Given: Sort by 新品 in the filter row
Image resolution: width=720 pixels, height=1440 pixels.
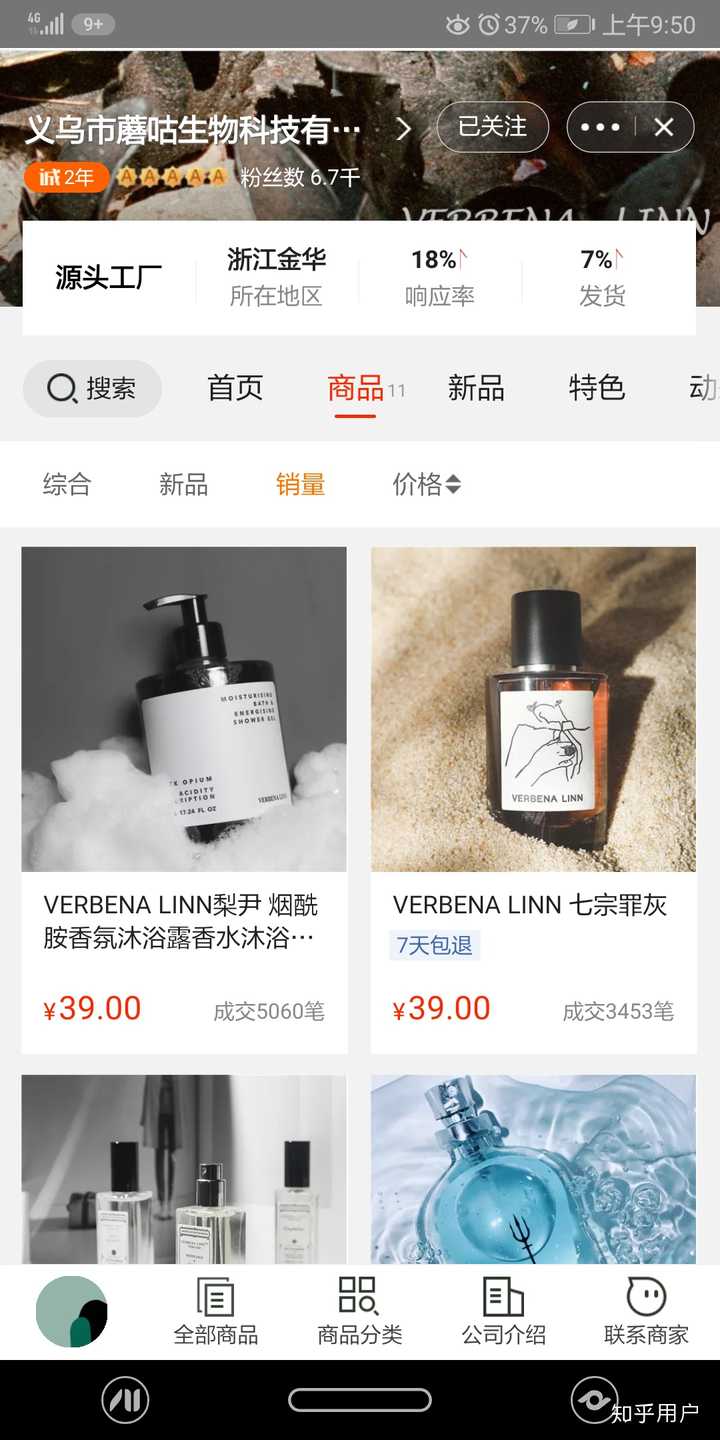Looking at the screenshot, I should point(184,485).
